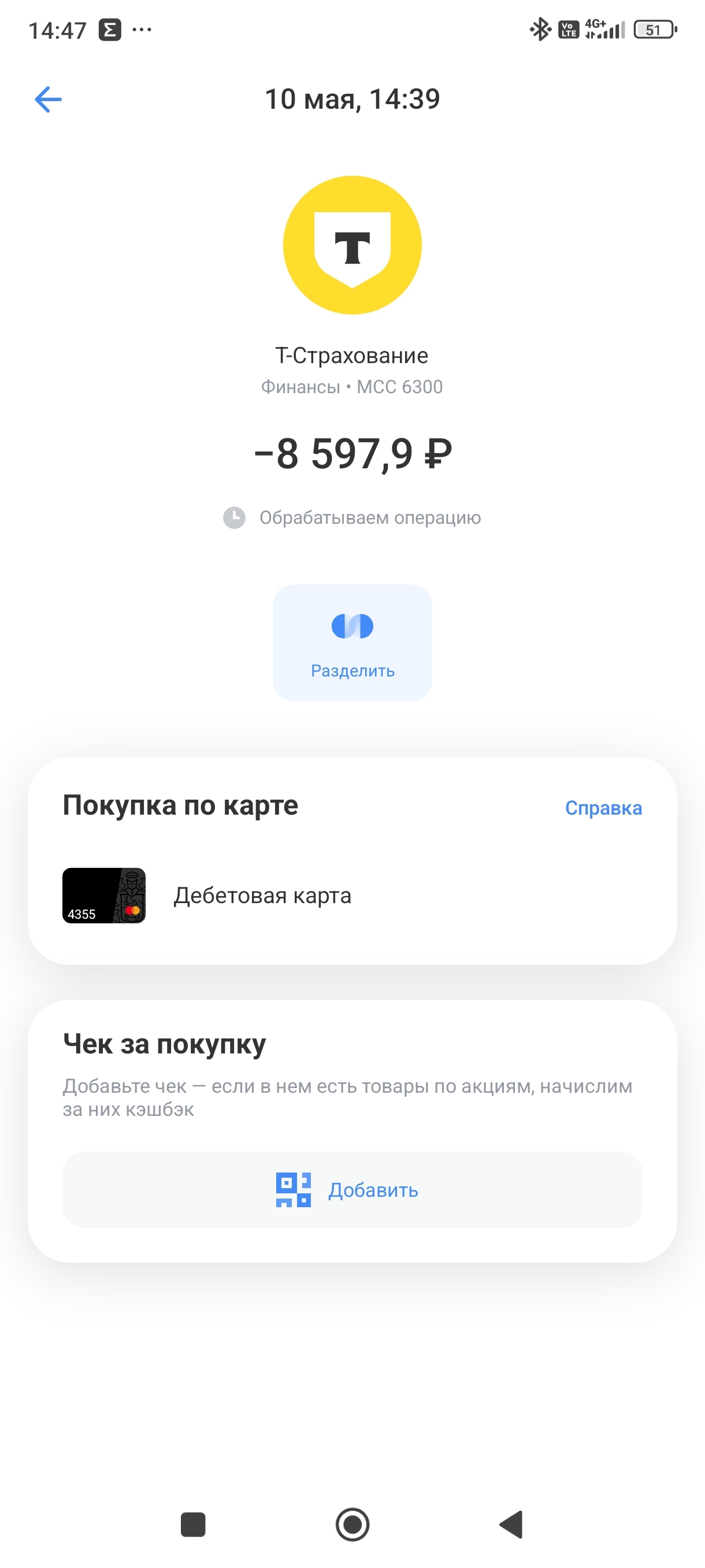705x1568 pixels.
Task: Go to the system home screen
Action: click(352, 1524)
